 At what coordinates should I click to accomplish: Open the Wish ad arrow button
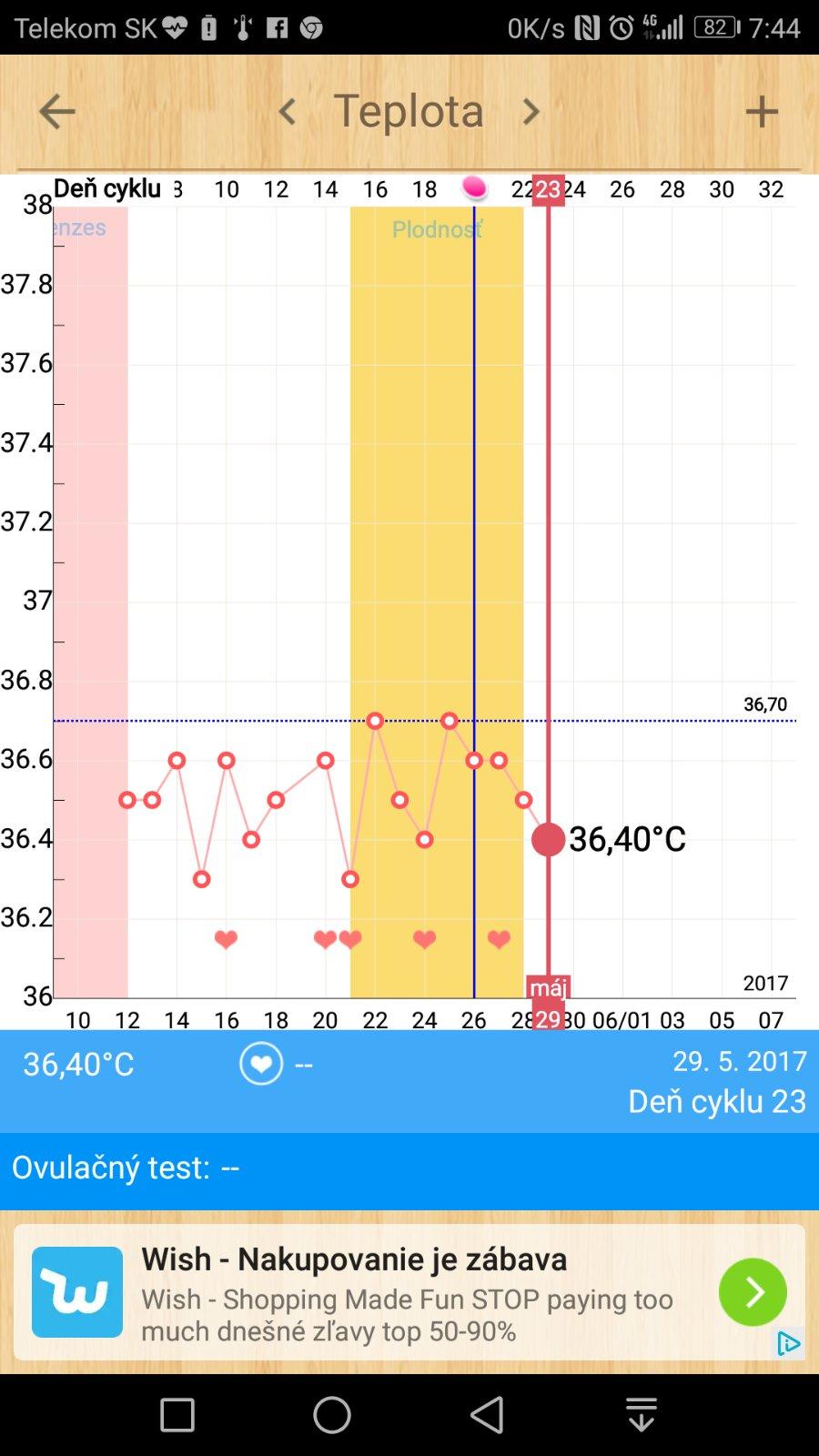753,1291
